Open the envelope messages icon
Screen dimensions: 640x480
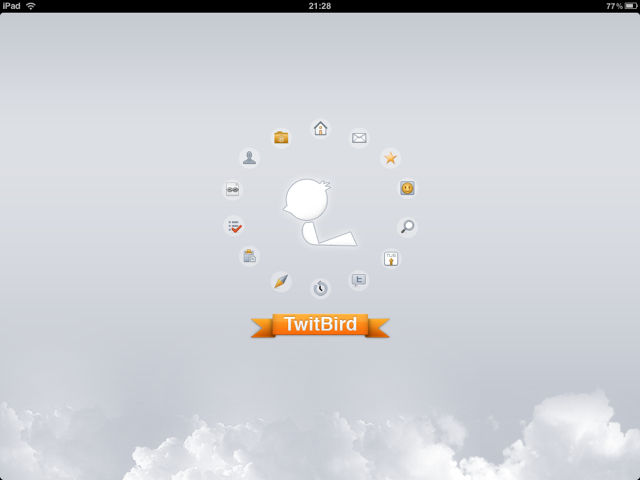[359, 138]
